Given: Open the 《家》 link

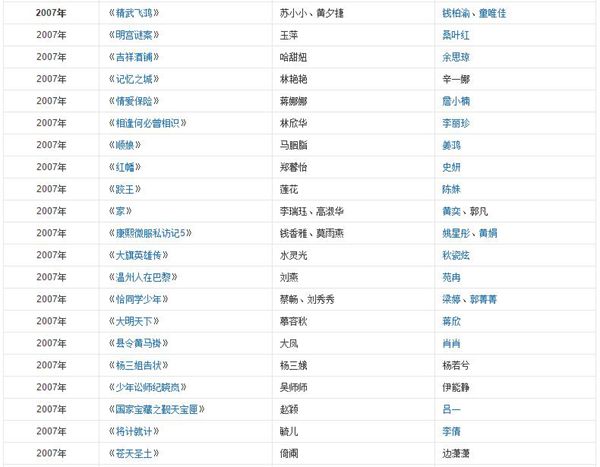Looking at the screenshot, I should click(x=118, y=211).
